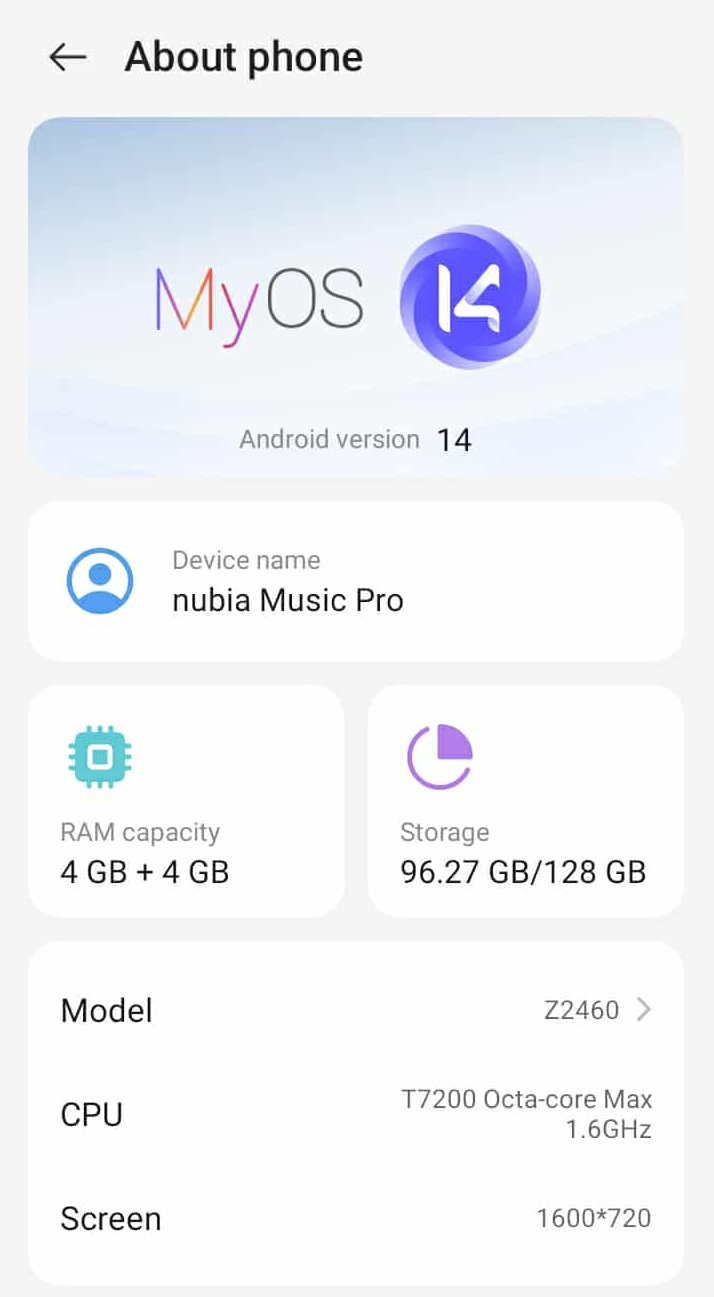The width and height of the screenshot is (714, 1297).
Task: Open the MyOS 14 Android version banner
Action: coord(356,297)
